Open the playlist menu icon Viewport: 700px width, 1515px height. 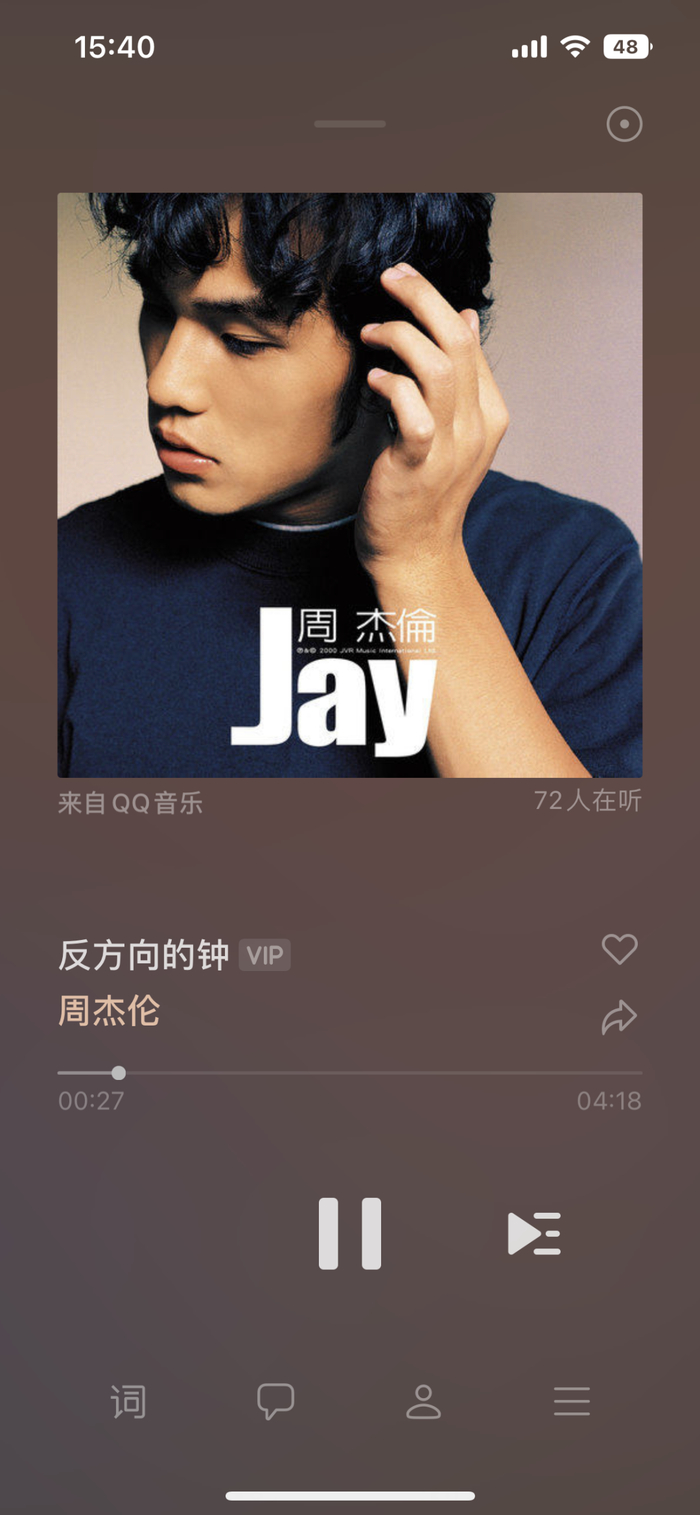[x=571, y=1402]
